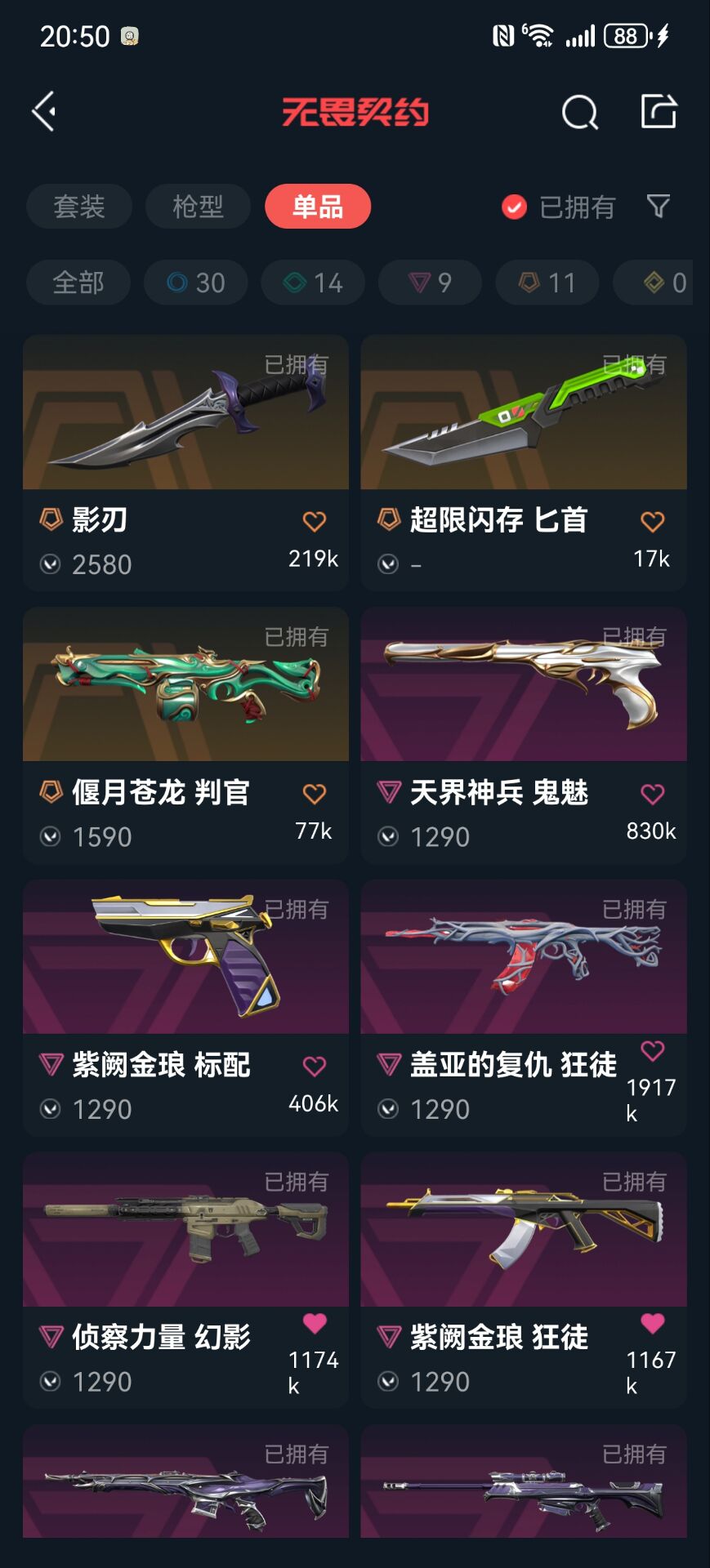This screenshot has width=710, height=1568.
Task: Select the 单品 tab
Action: [x=317, y=207]
